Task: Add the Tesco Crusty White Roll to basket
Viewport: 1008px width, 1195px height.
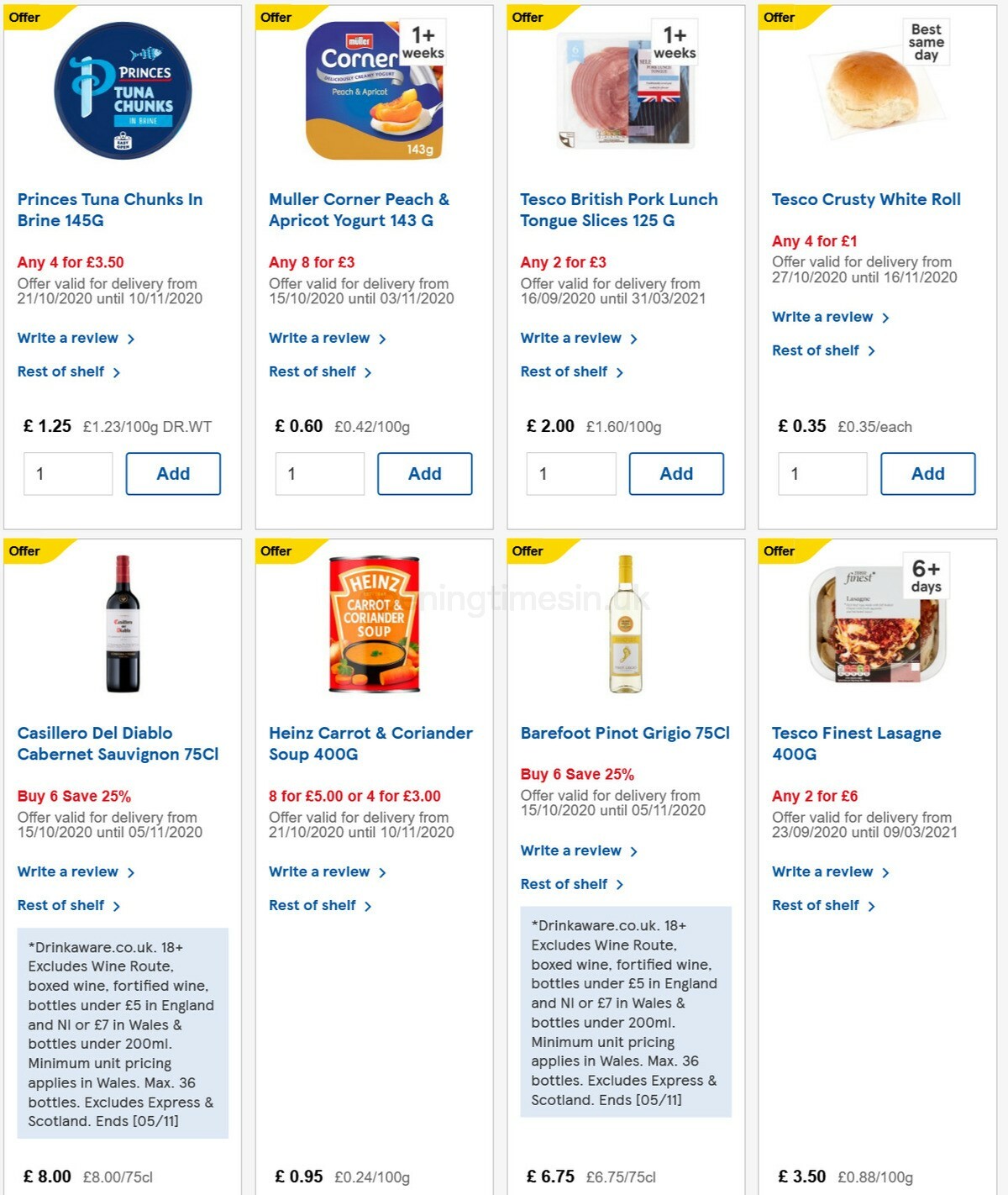Action: (x=928, y=473)
